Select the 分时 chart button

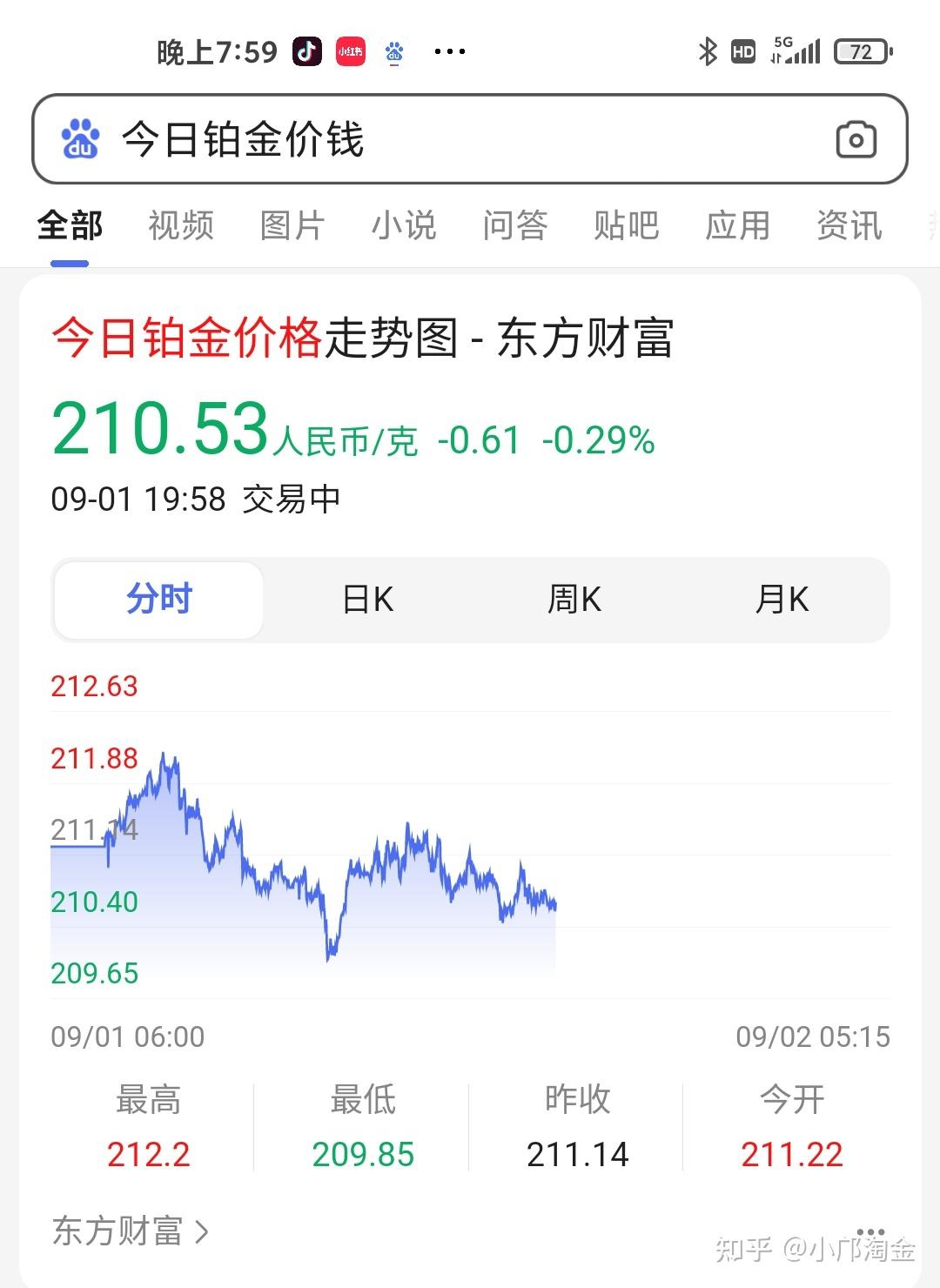[158, 600]
